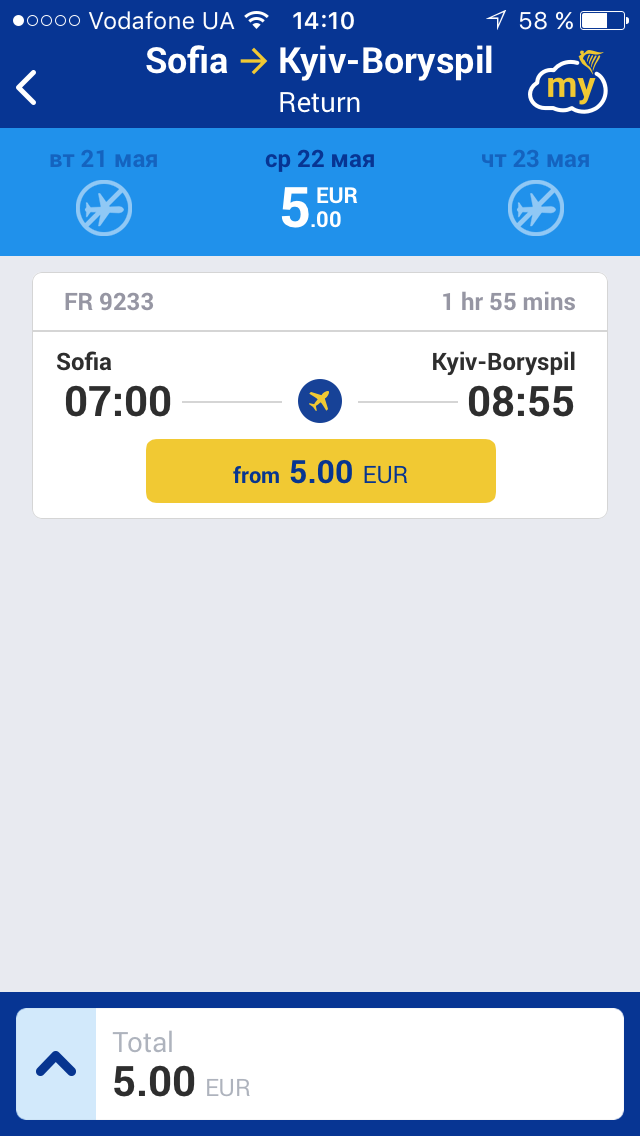This screenshot has width=640, height=1136.
Task: Go back using the top-left arrow
Action: coord(28,87)
